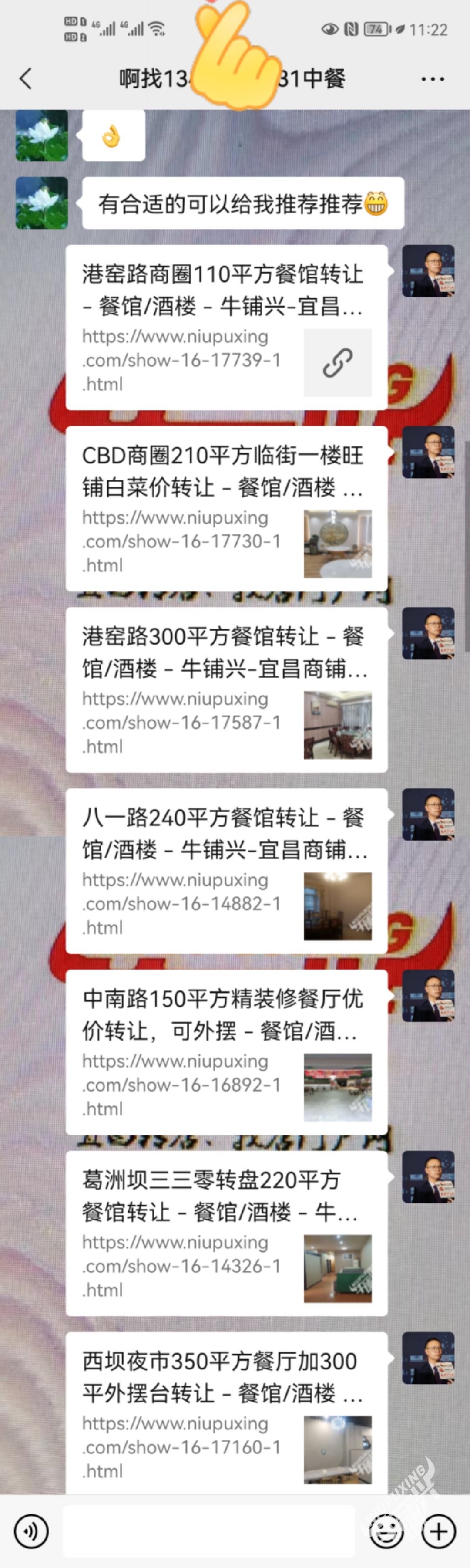Image resolution: width=470 pixels, height=1568 pixels.
Task: Open the chat overflow menu
Action: click(432, 78)
